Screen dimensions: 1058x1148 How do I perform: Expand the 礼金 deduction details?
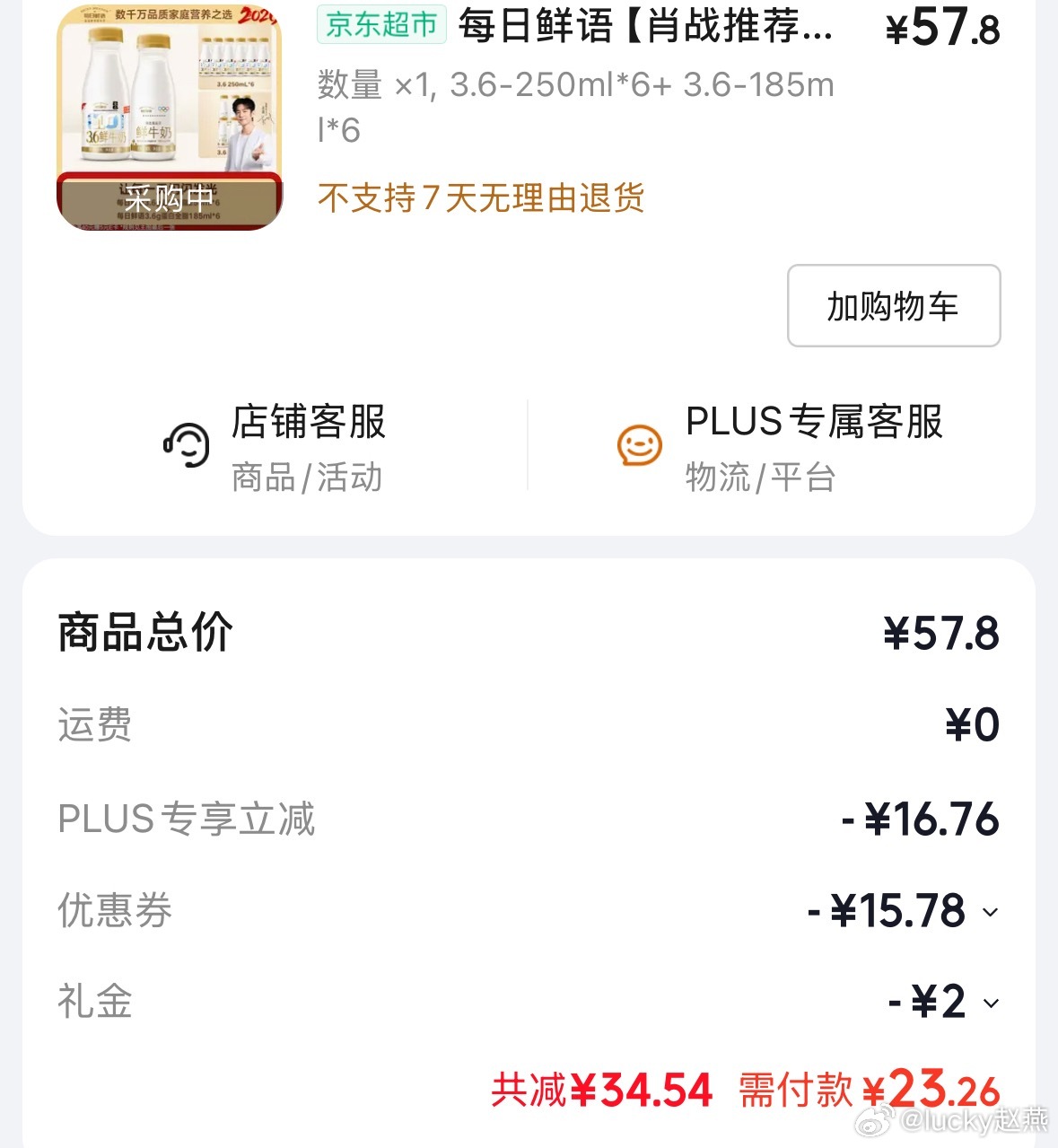pos(991,1003)
